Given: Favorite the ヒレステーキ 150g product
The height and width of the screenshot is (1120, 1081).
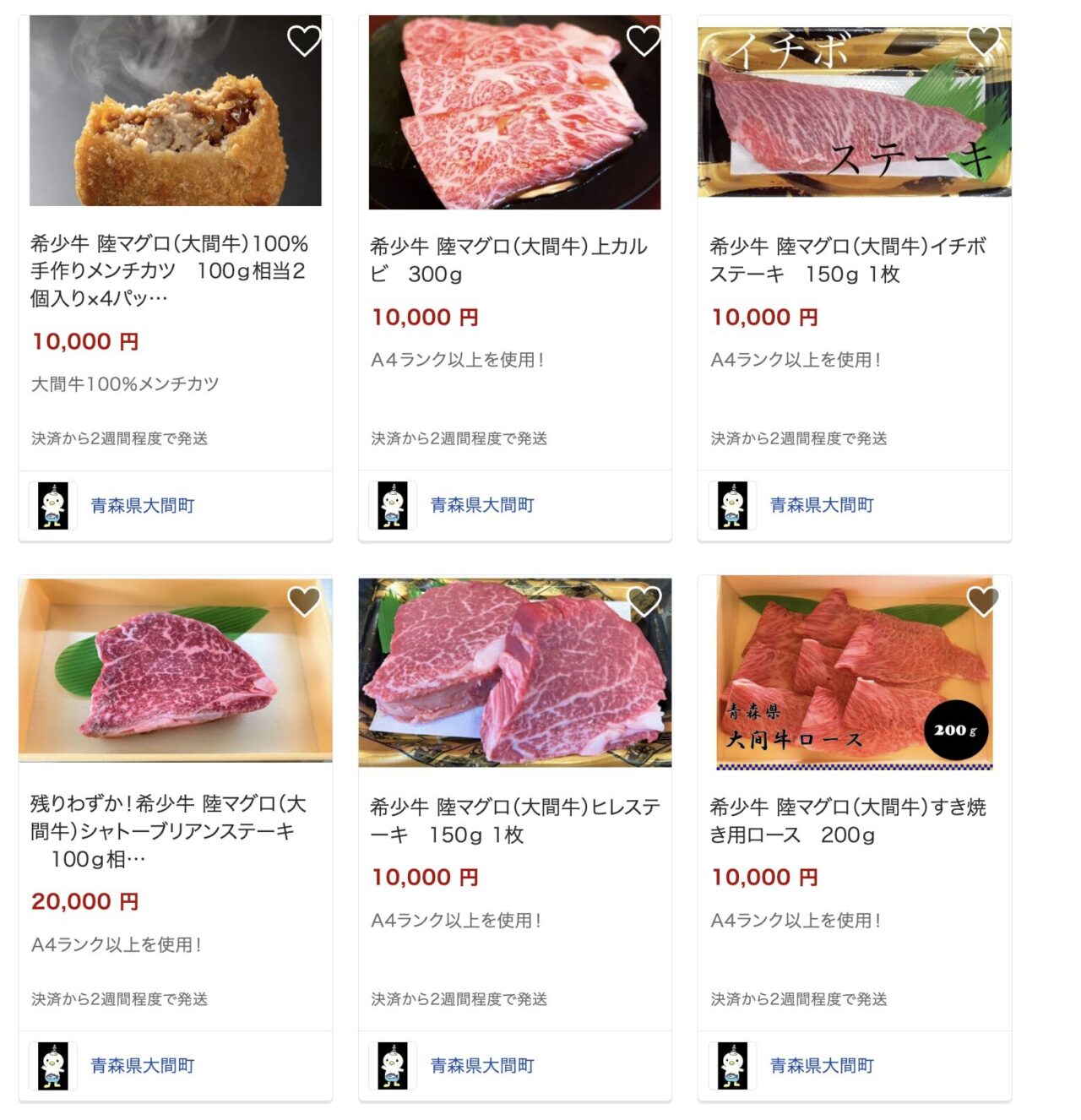Looking at the screenshot, I should (644, 601).
